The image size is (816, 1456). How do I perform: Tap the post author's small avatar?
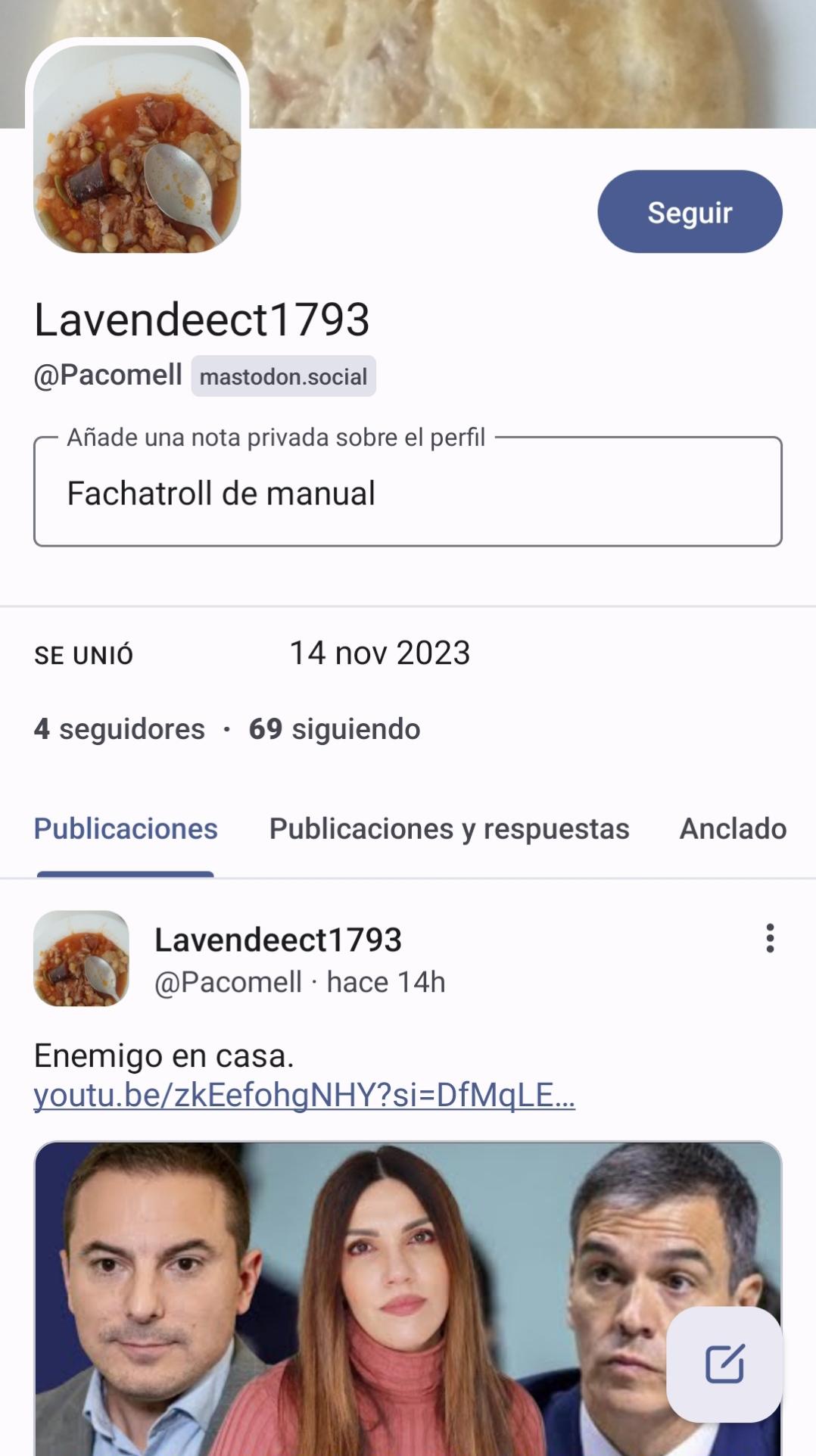(82, 959)
